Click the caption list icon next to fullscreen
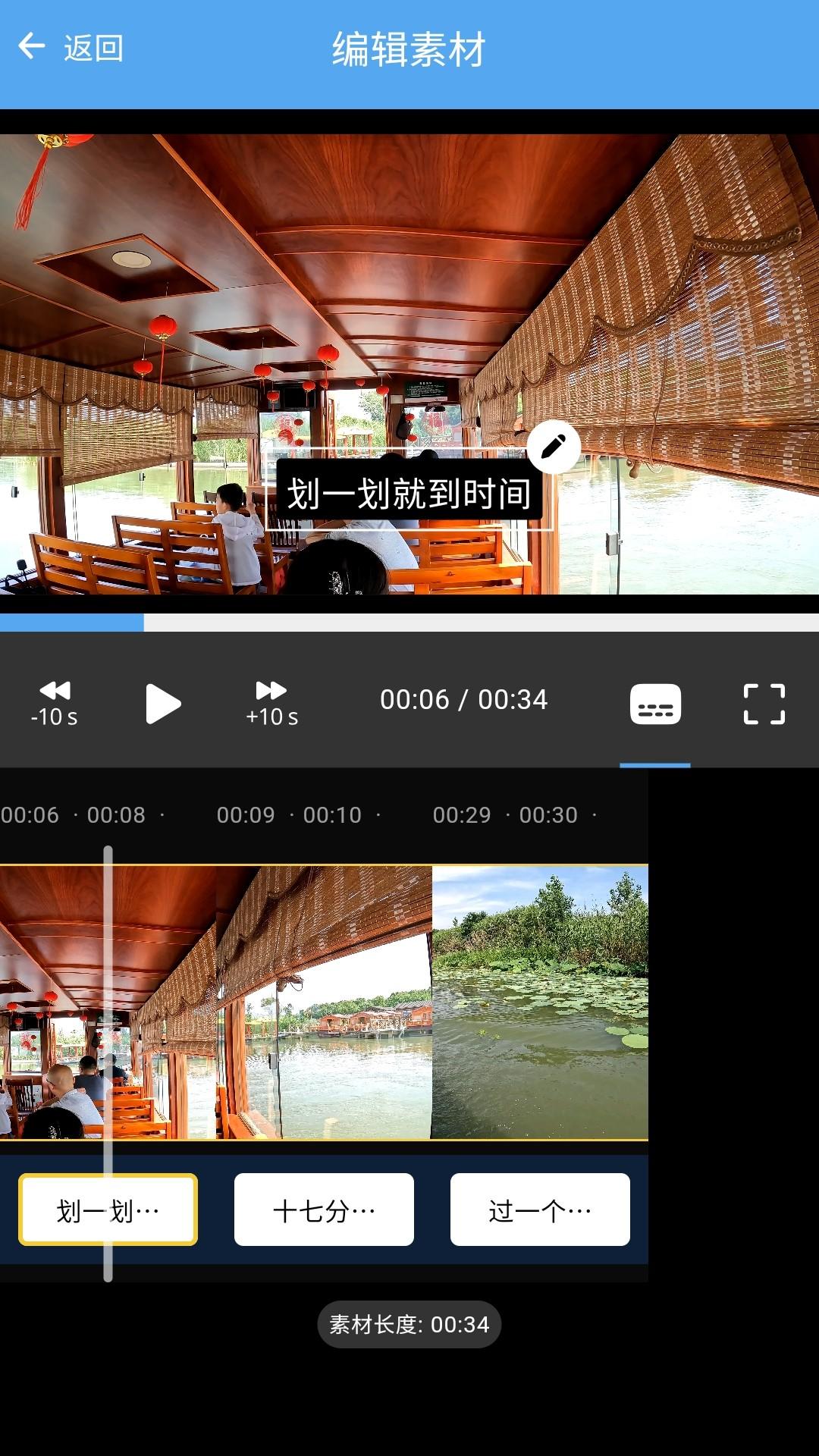 (x=654, y=703)
